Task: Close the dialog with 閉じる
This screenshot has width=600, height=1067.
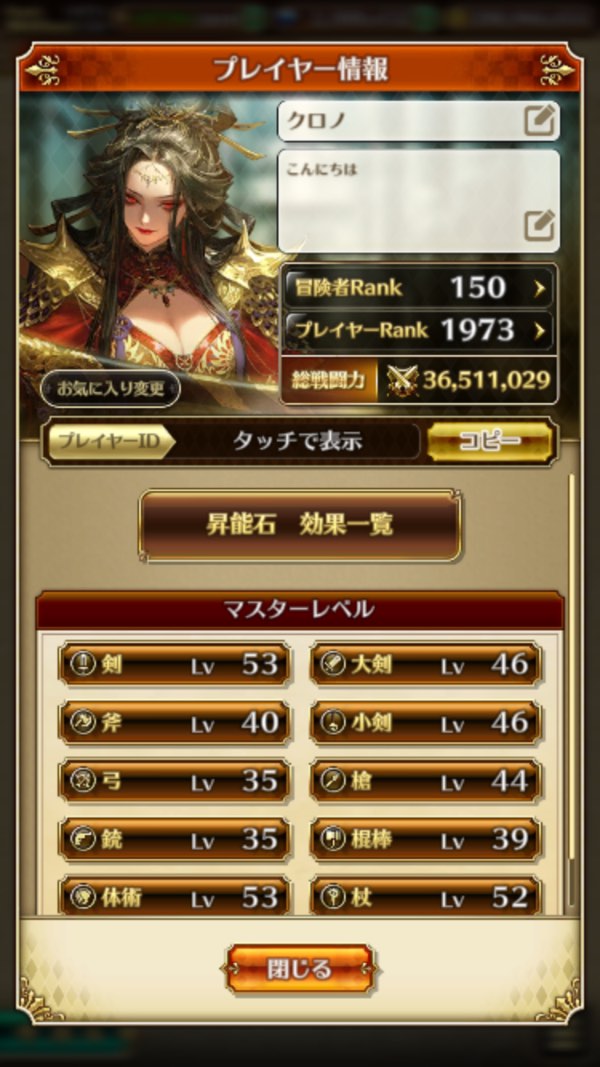Action: (300, 968)
